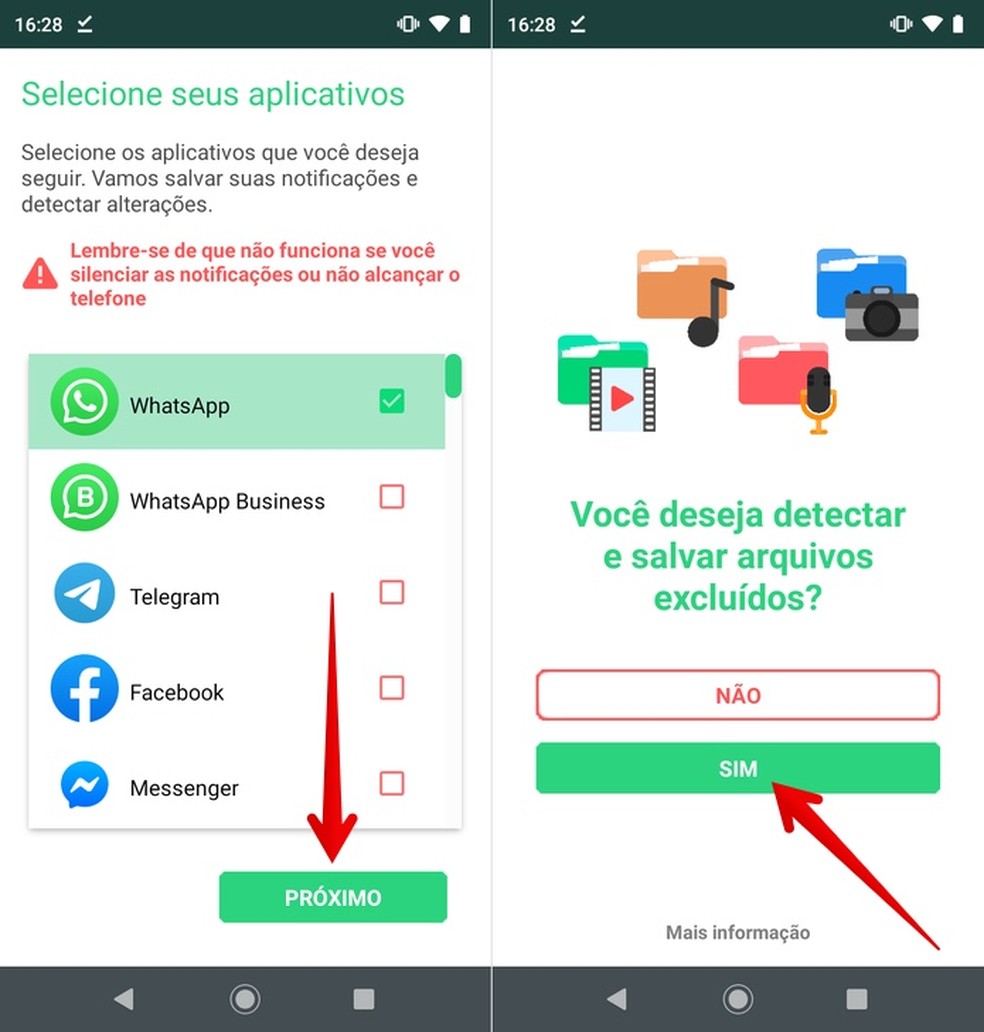Check the Telegram checkbox

pyautogui.click(x=391, y=592)
